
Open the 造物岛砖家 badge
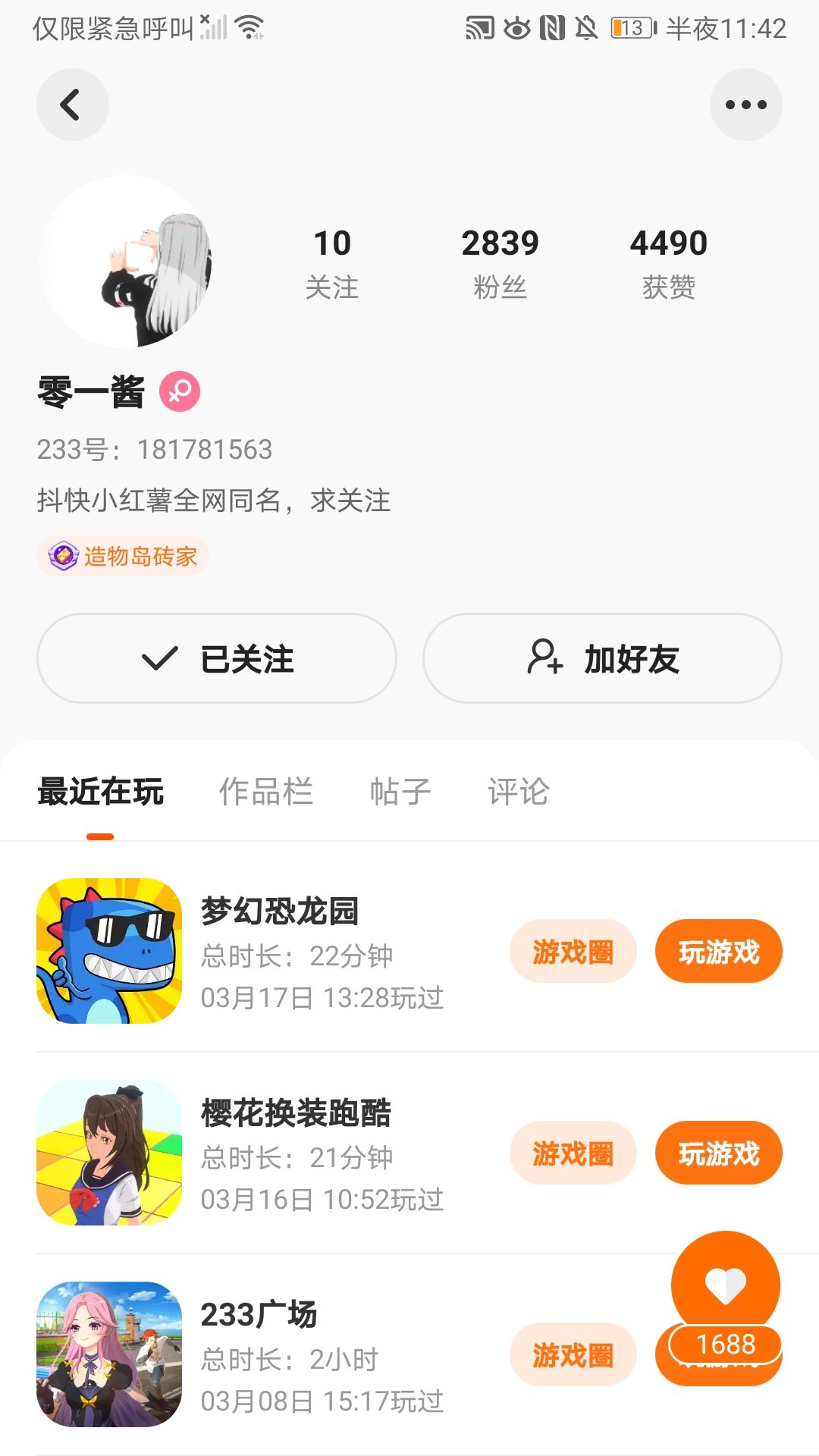click(x=124, y=557)
